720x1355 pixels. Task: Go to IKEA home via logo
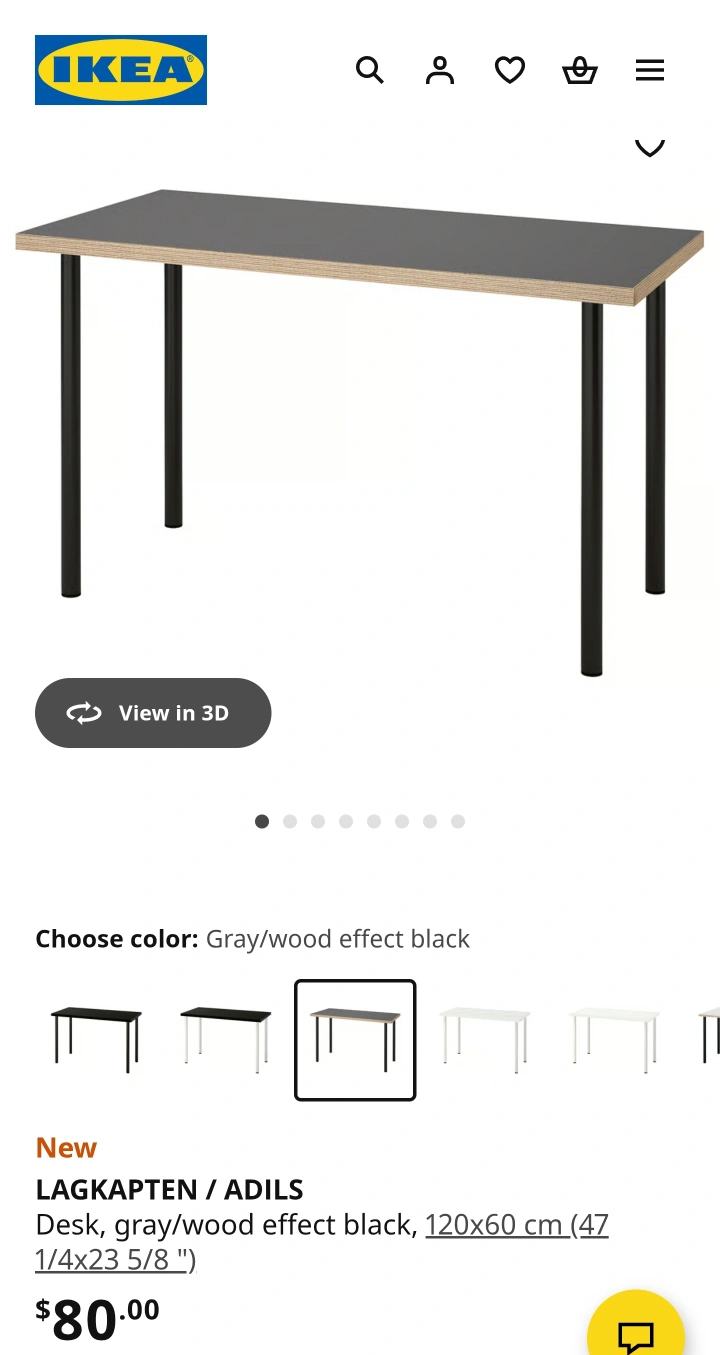[121, 70]
